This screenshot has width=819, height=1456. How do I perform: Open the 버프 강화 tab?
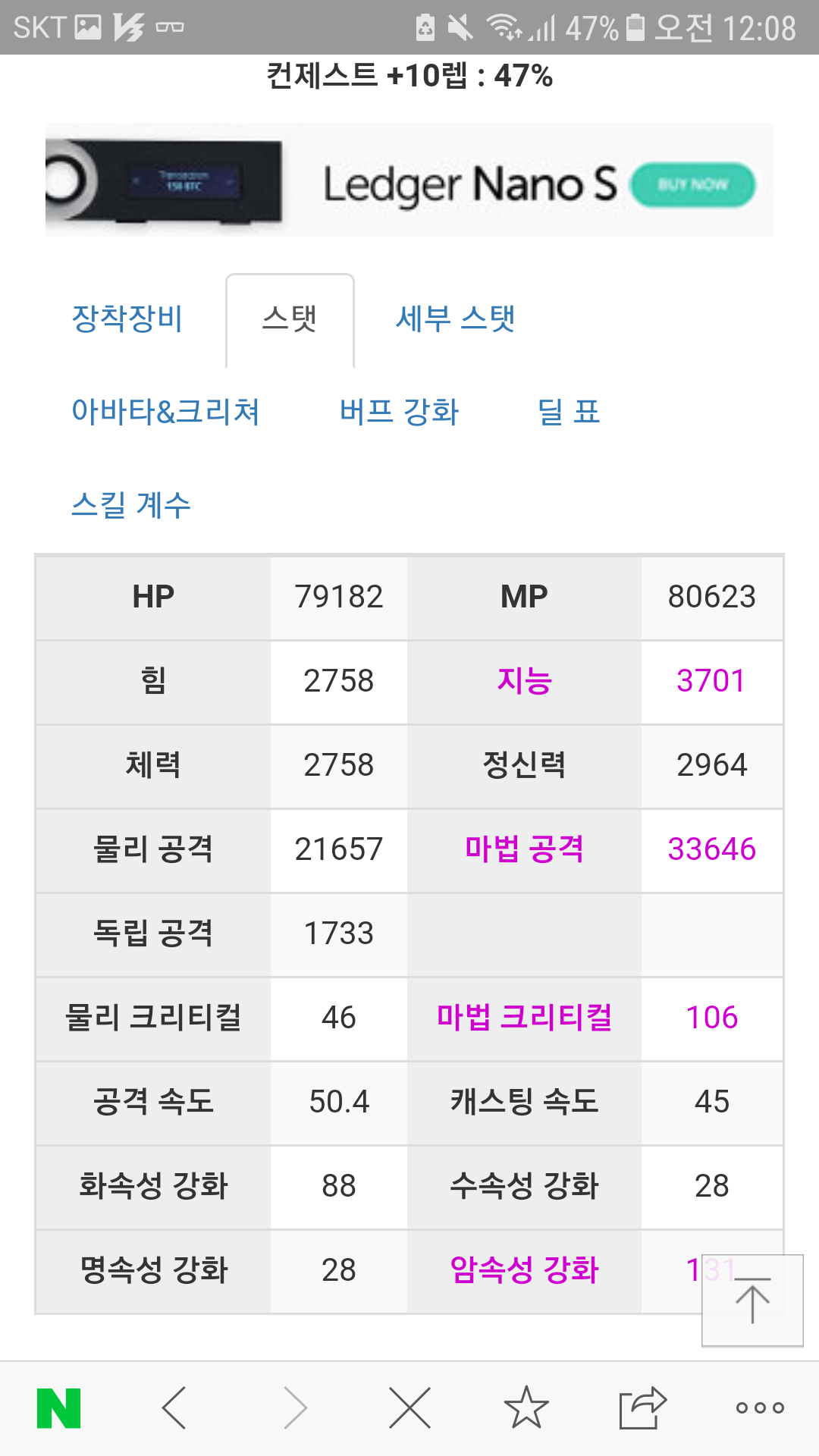coord(399,412)
